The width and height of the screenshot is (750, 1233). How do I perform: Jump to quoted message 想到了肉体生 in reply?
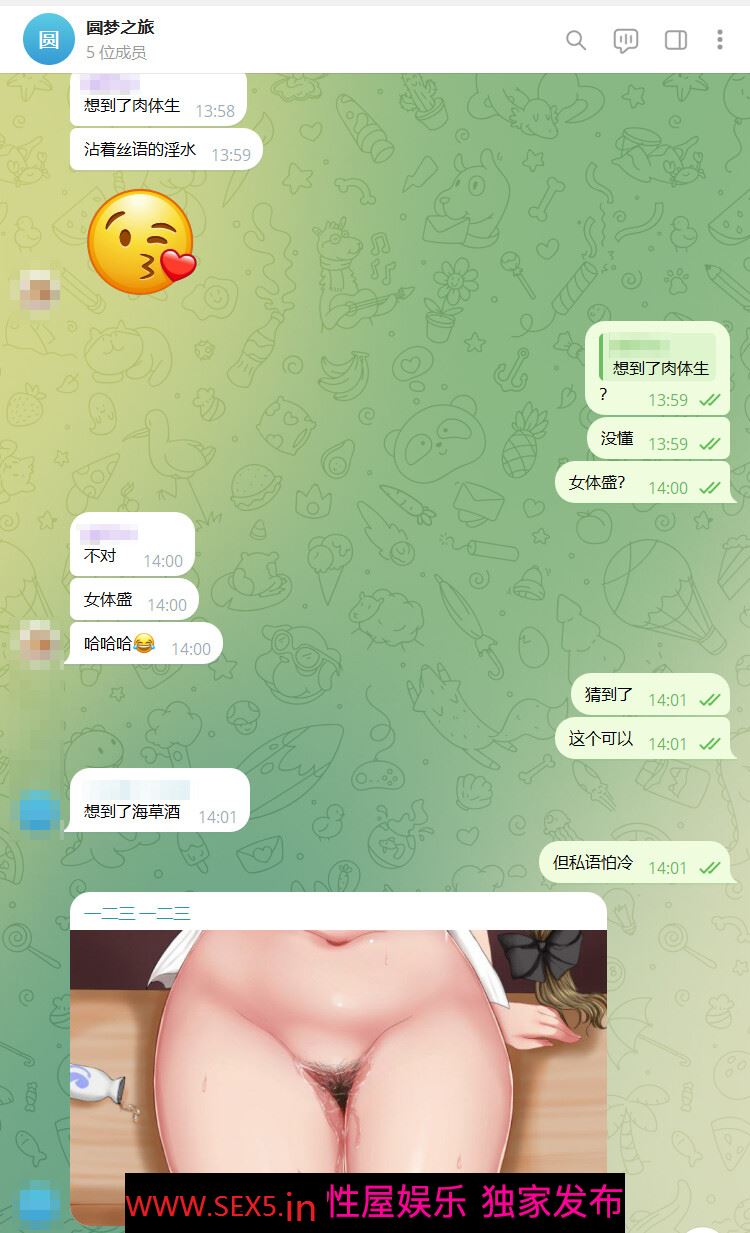[658, 359]
